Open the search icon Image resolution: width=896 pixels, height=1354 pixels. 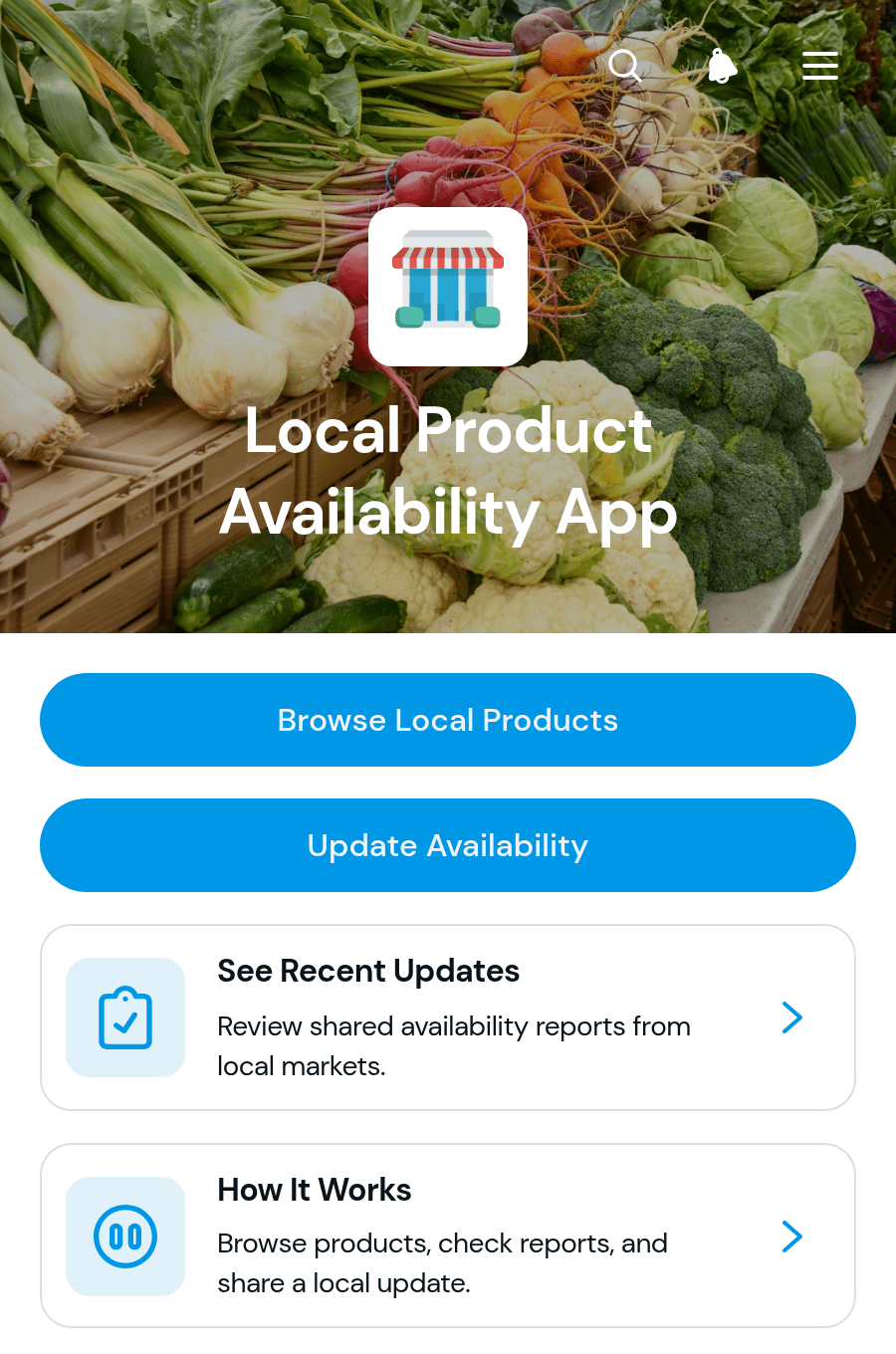click(625, 66)
